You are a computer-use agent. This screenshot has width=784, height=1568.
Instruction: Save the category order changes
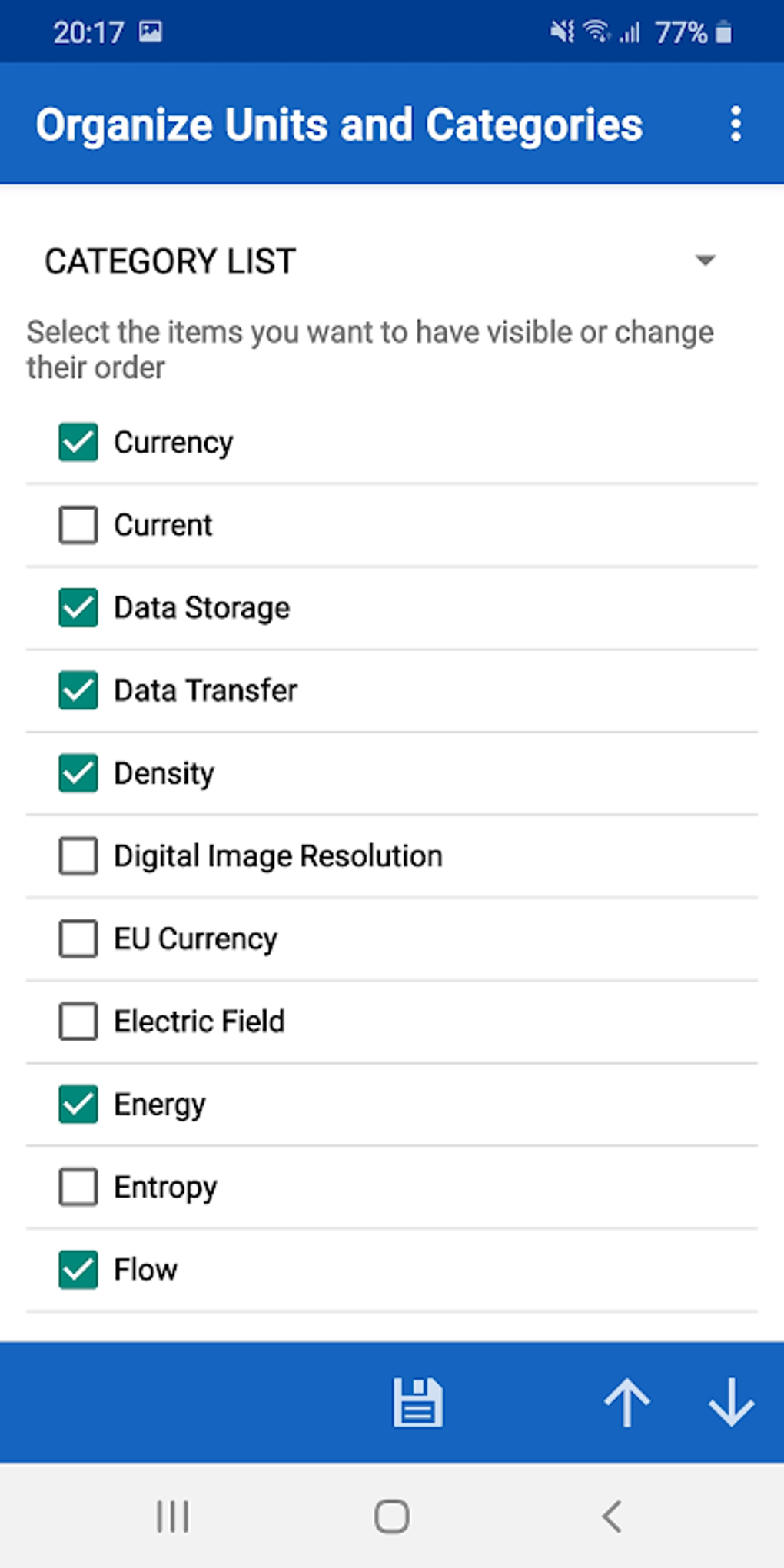click(x=417, y=1402)
